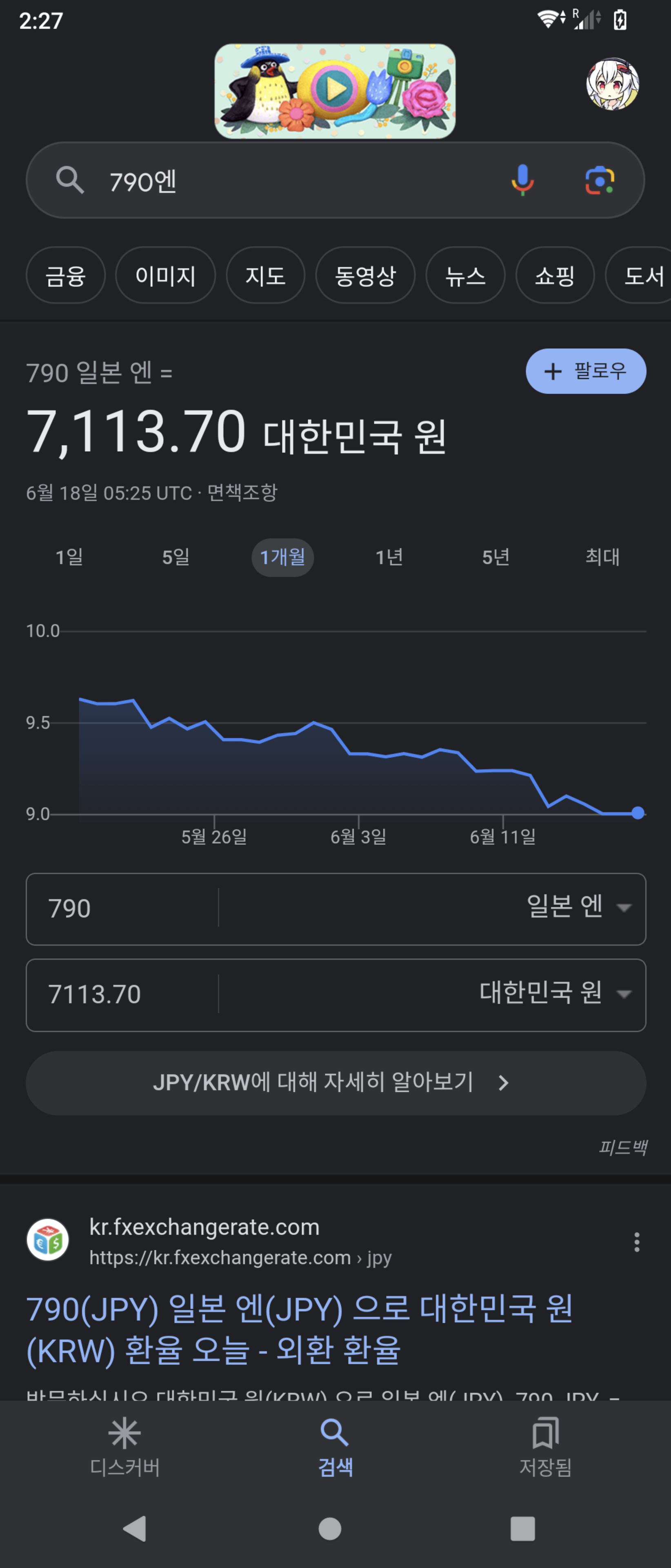Open the 일본 엔 currency dropdown
This screenshot has height=1568, width=671.
coord(578,907)
